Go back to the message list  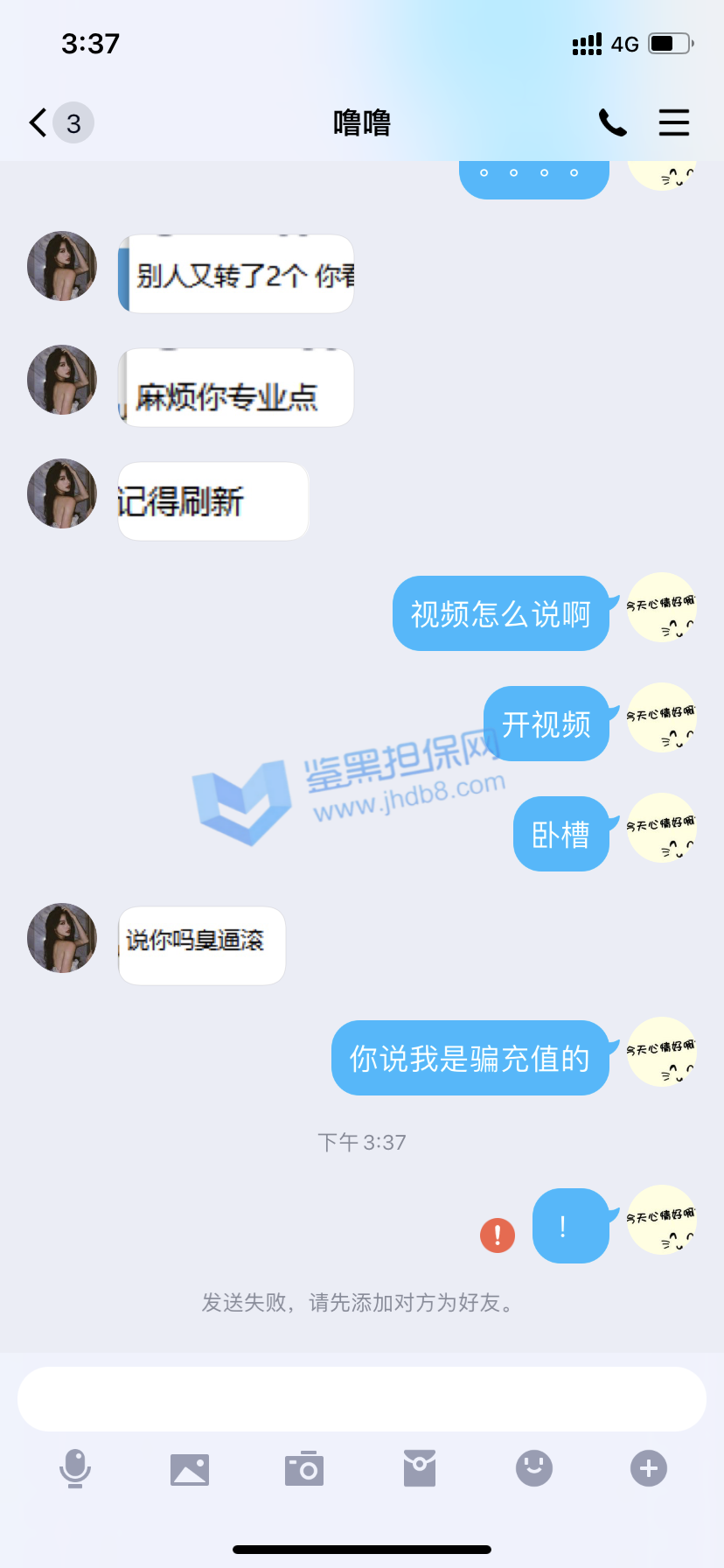pos(38,122)
